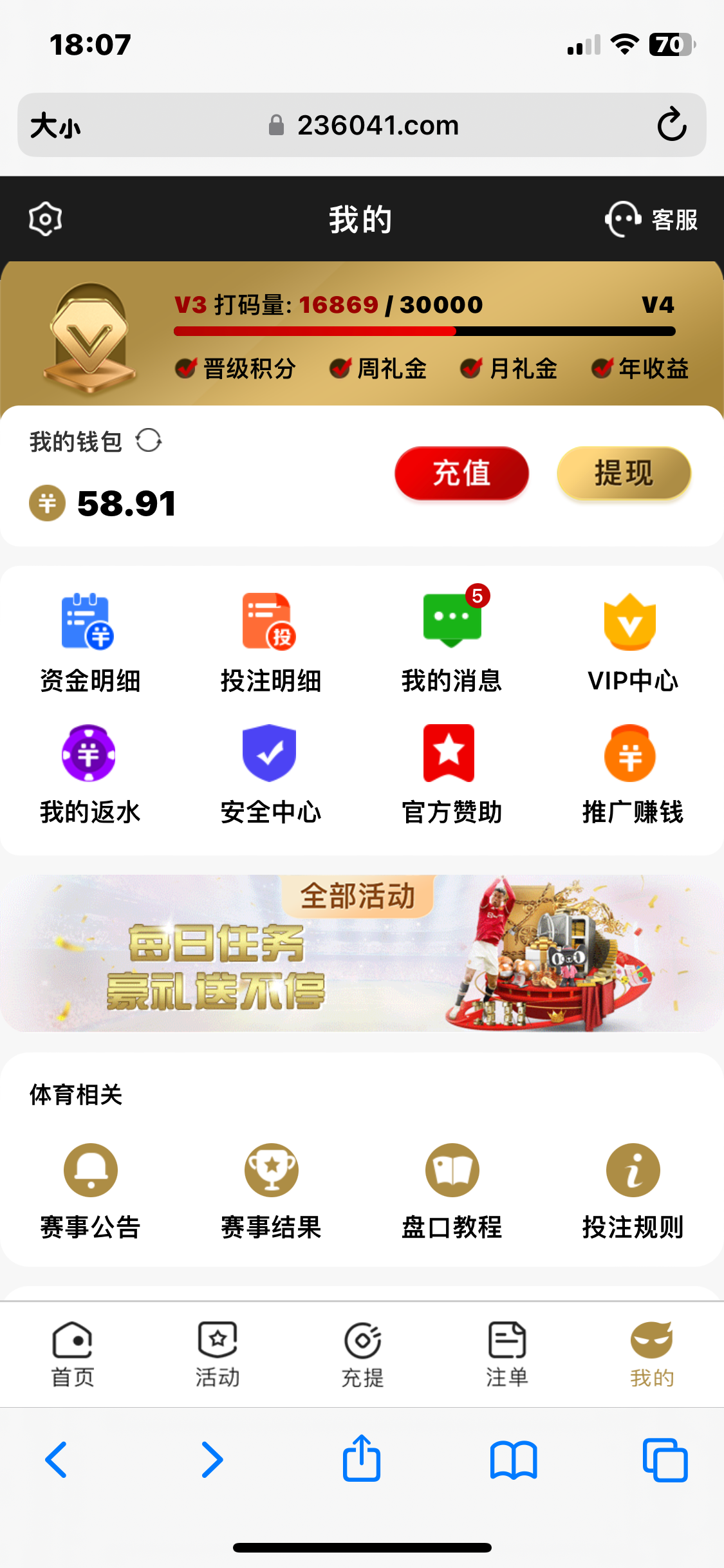Tap the gold 提现 button
The image size is (724, 1568).
point(623,473)
